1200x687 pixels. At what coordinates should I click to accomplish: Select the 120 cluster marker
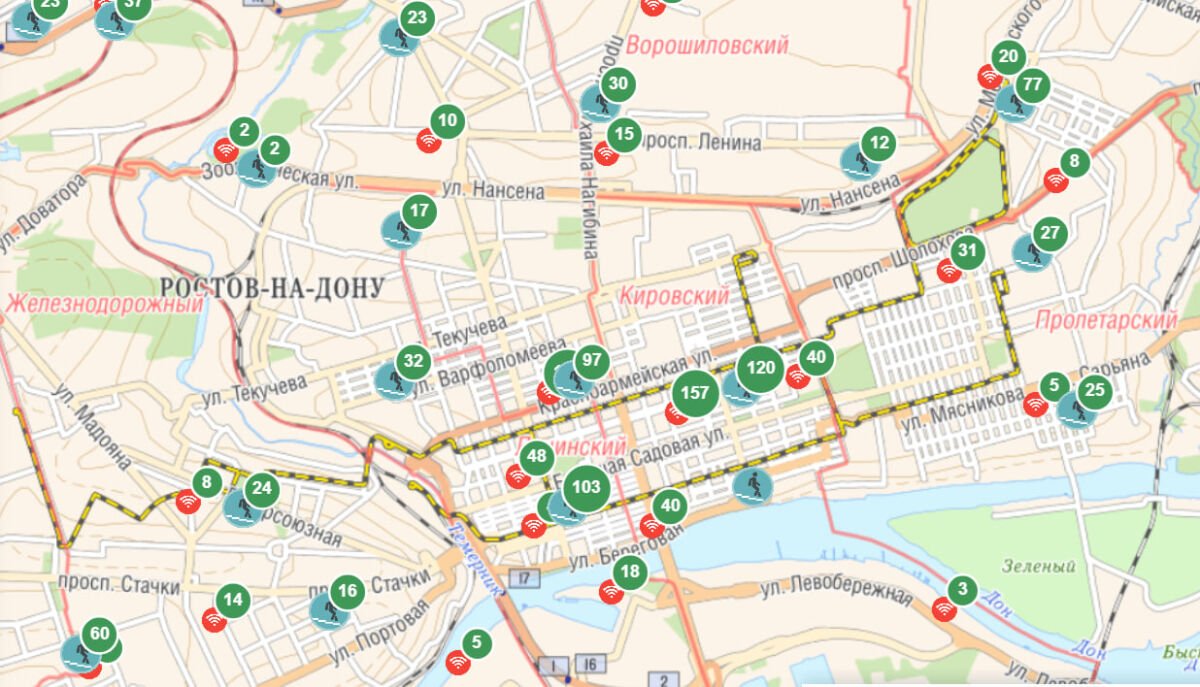point(761,368)
